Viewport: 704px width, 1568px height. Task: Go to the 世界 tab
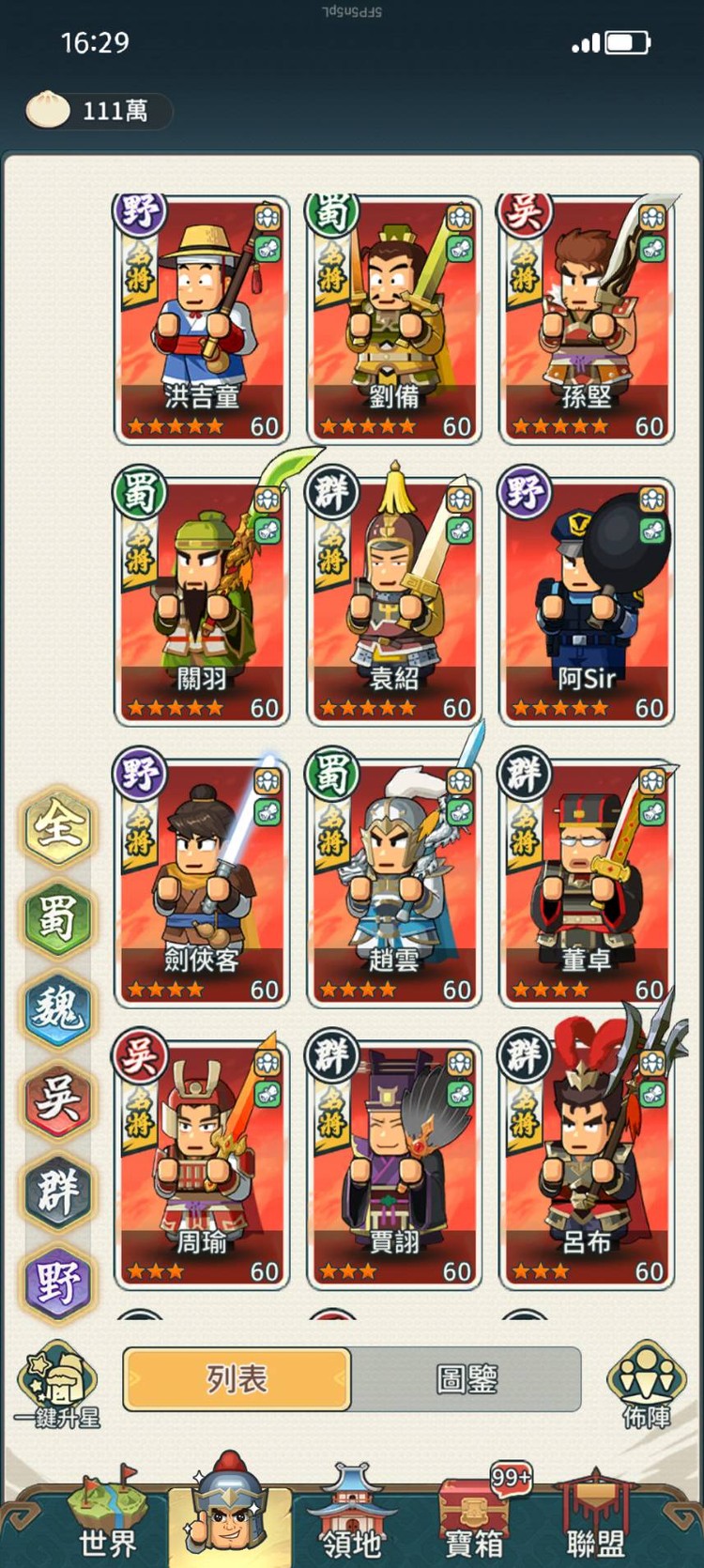107,1512
